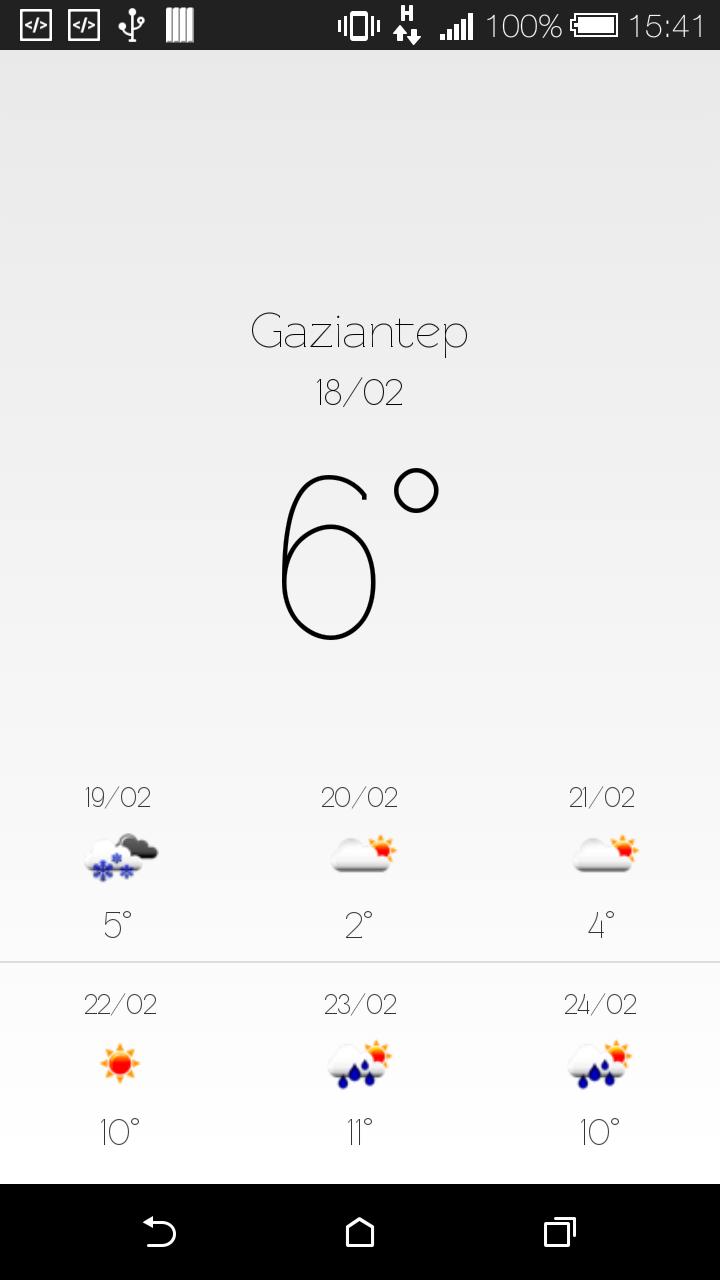Tap the USB connection icon in the status bar

tap(129, 25)
